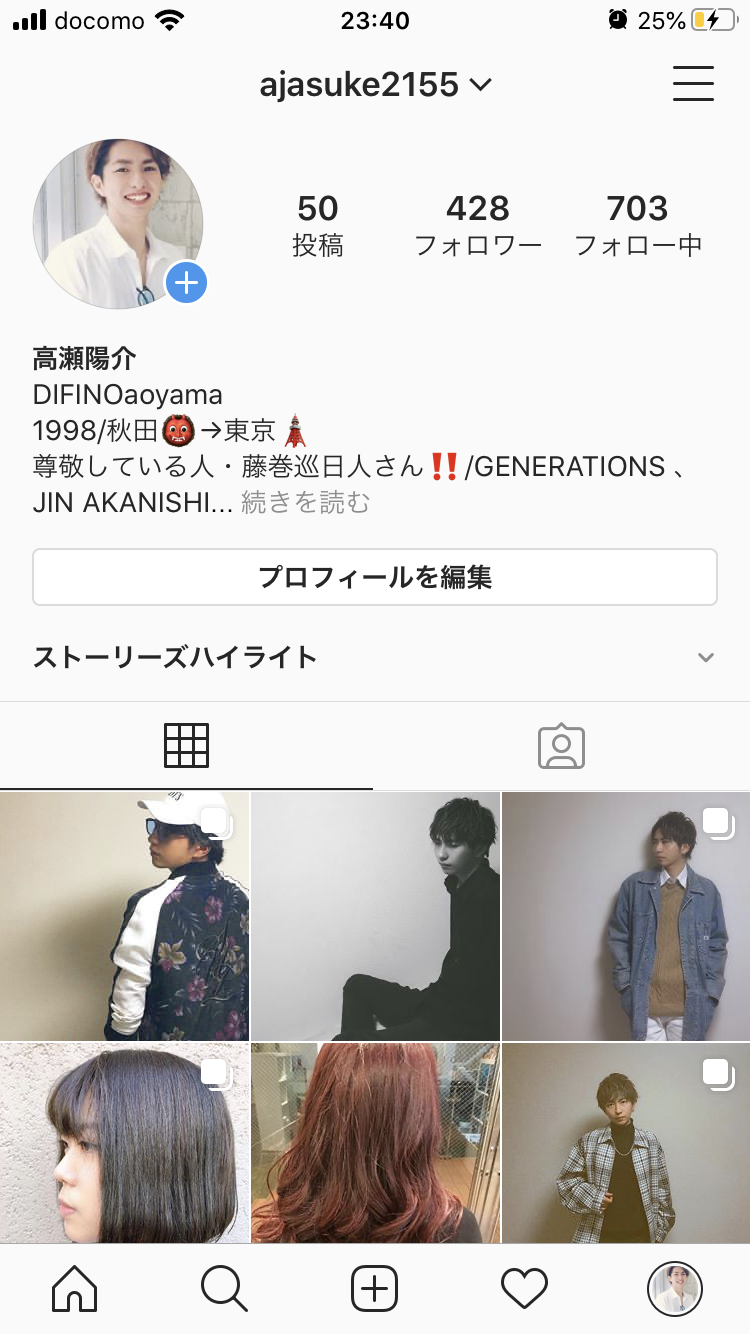Open the ajasuke2155 account switcher dropdown
The image size is (750, 1334).
375,85
